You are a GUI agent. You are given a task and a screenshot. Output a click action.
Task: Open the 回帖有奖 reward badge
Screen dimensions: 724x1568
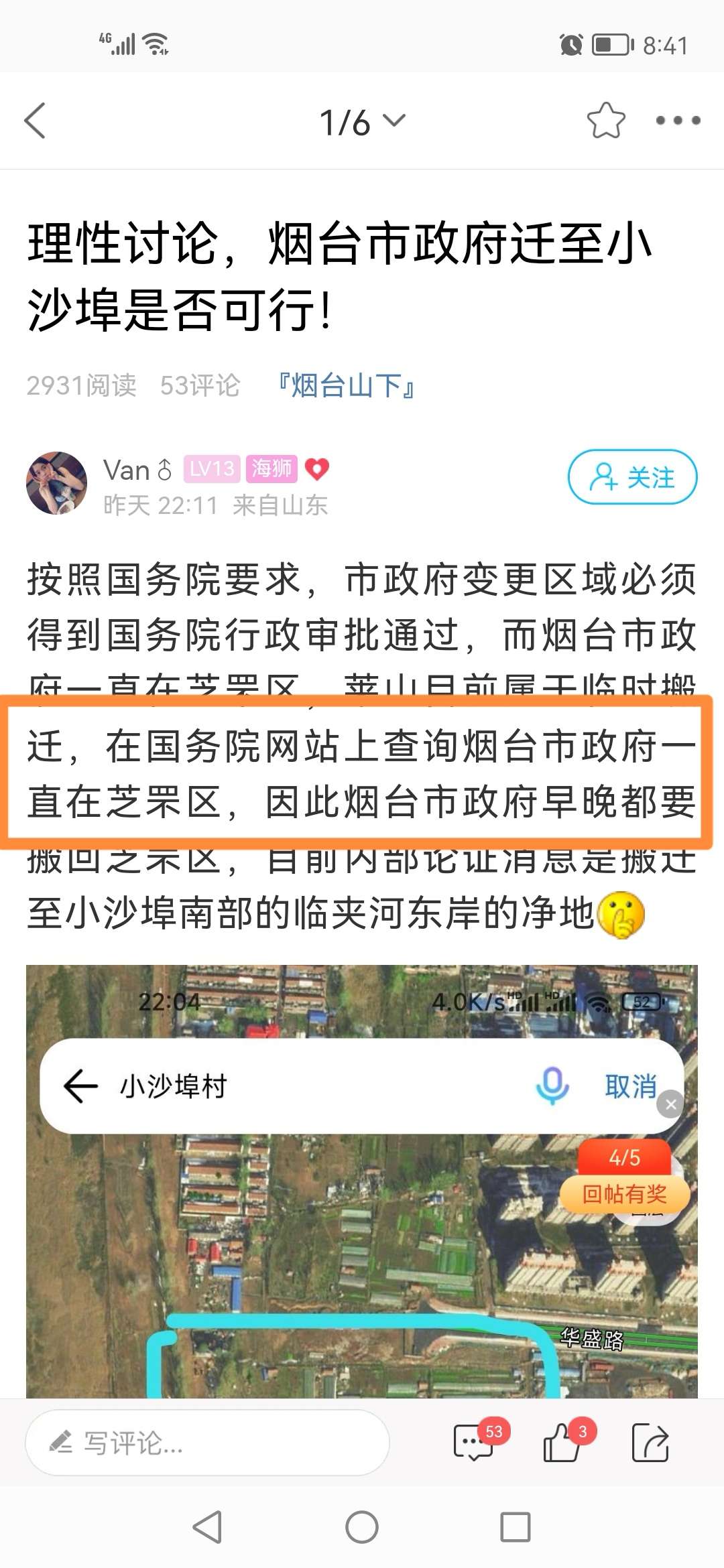[x=623, y=1193]
